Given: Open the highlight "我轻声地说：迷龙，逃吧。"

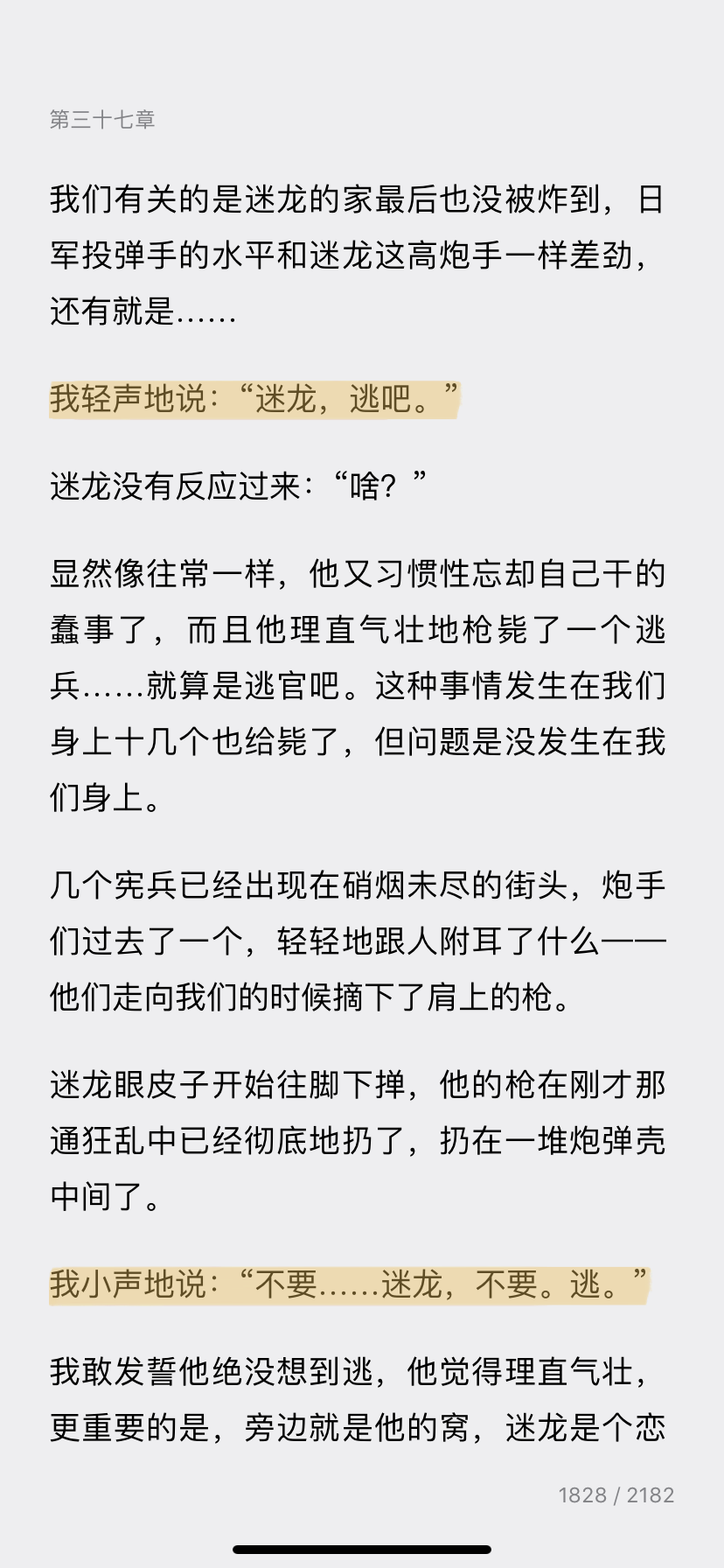Looking at the screenshot, I should (x=254, y=399).
